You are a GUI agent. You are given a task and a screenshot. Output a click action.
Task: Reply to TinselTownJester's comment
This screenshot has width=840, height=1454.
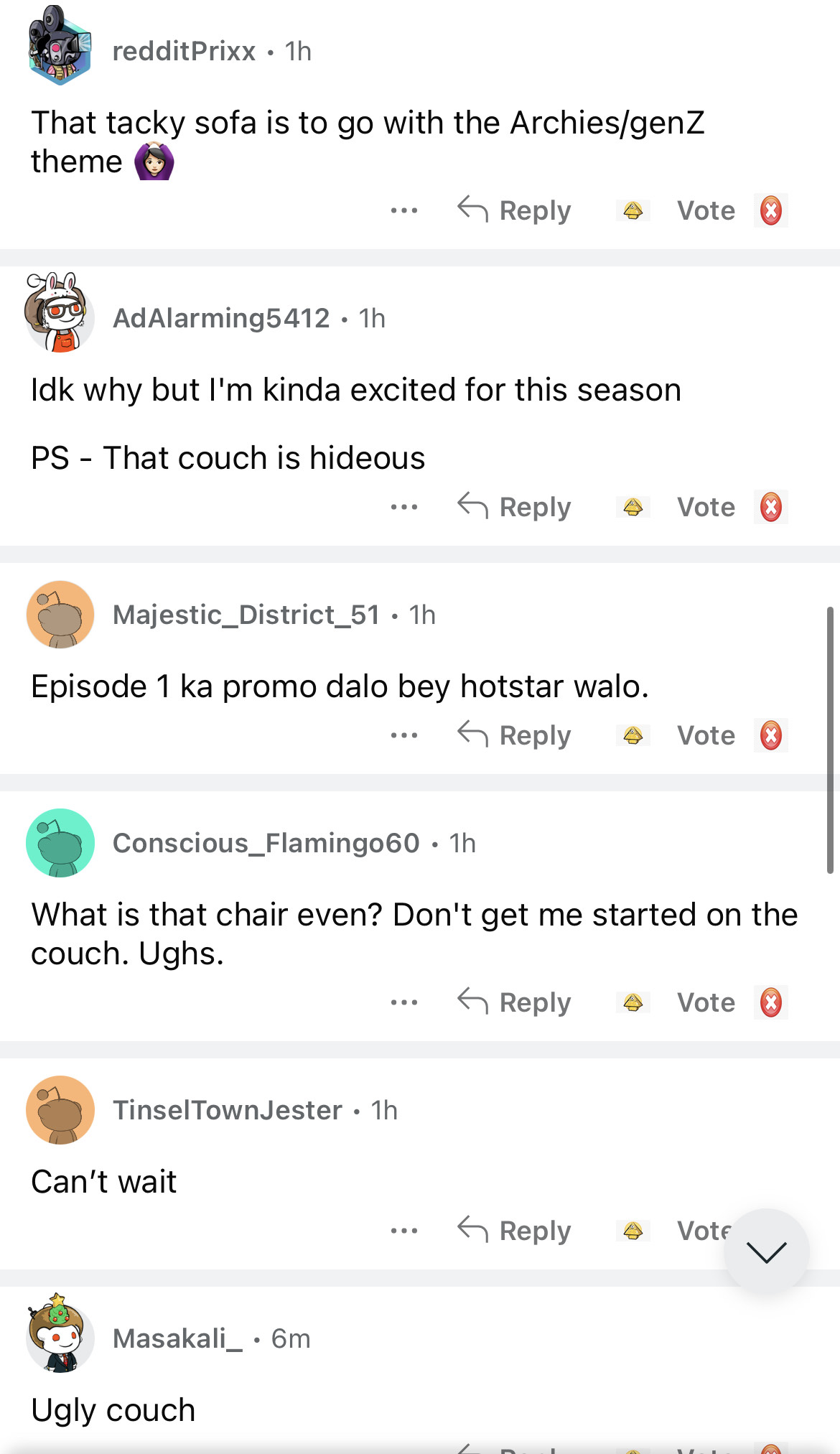pos(515,1231)
